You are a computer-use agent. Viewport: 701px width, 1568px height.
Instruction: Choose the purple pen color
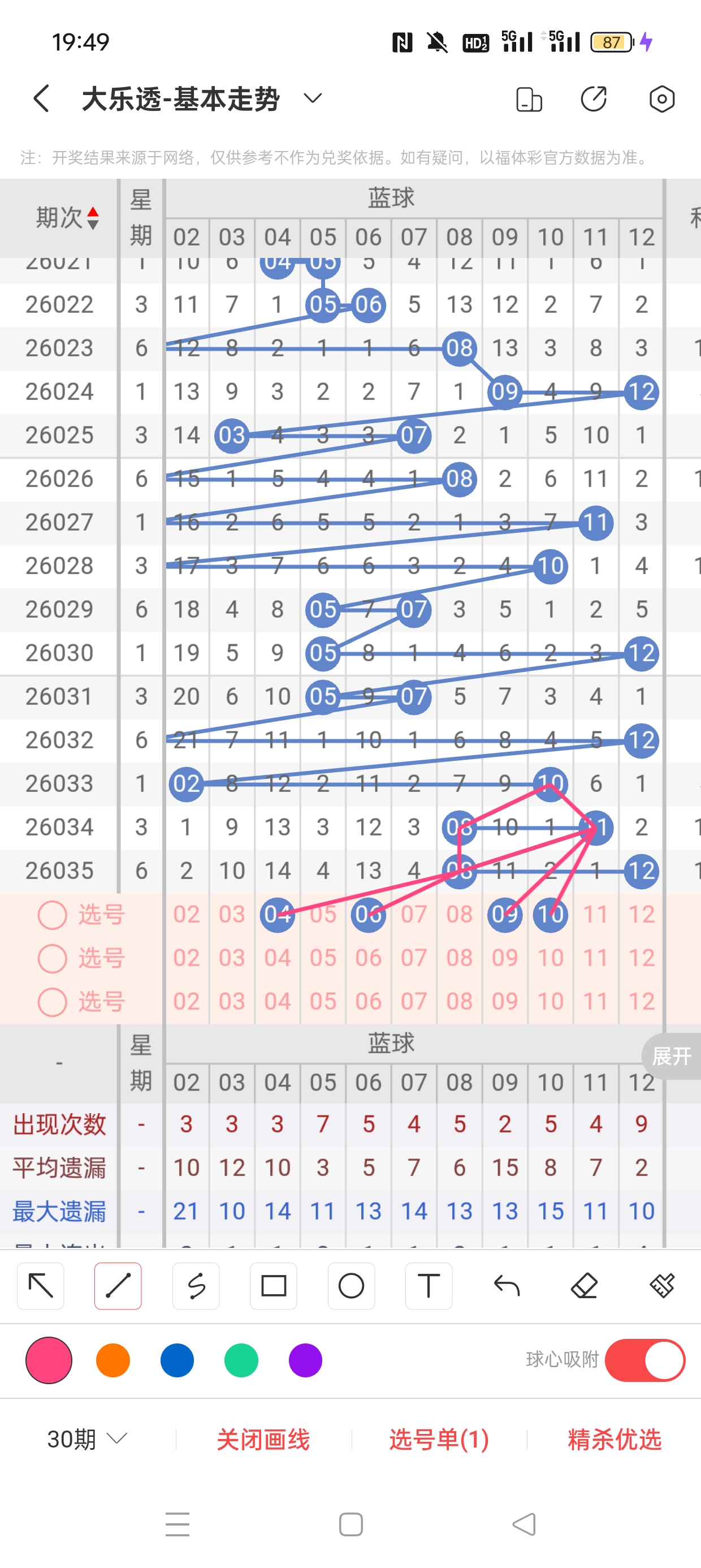pos(305,1360)
